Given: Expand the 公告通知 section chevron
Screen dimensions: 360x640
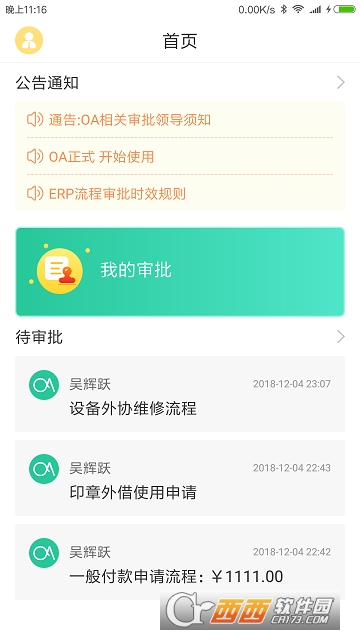Looking at the screenshot, I should [341, 82].
